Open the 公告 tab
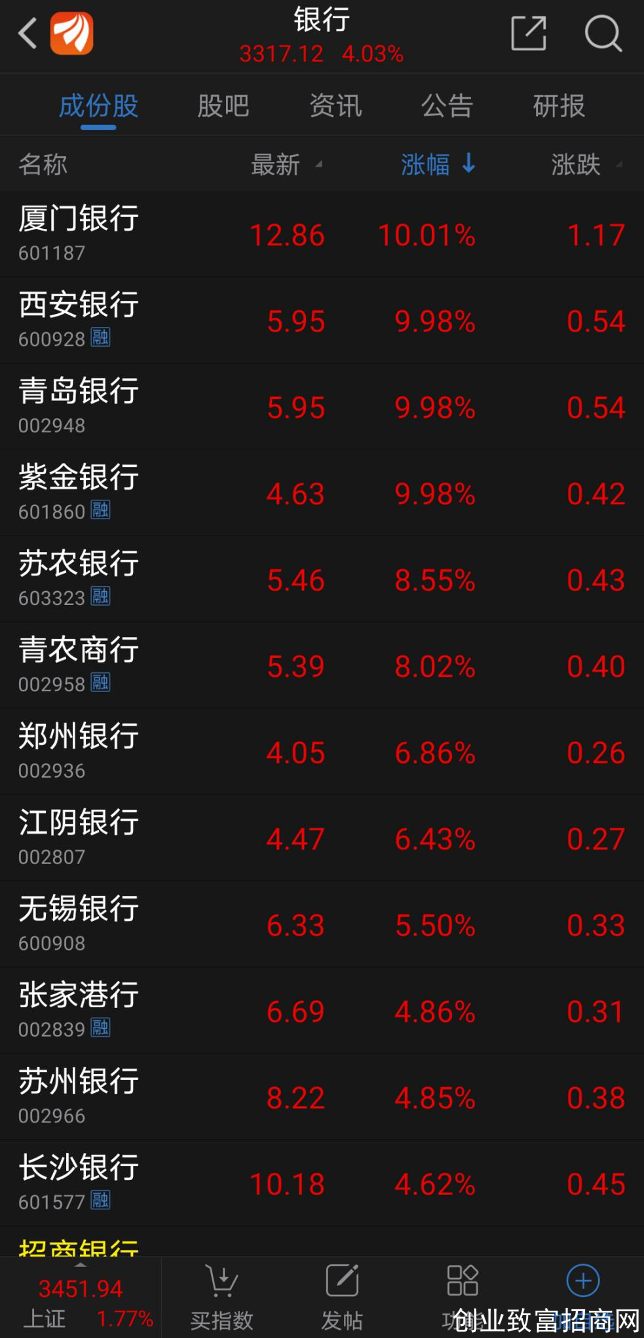This screenshot has width=644, height=1338. click(x=447, y=106)
